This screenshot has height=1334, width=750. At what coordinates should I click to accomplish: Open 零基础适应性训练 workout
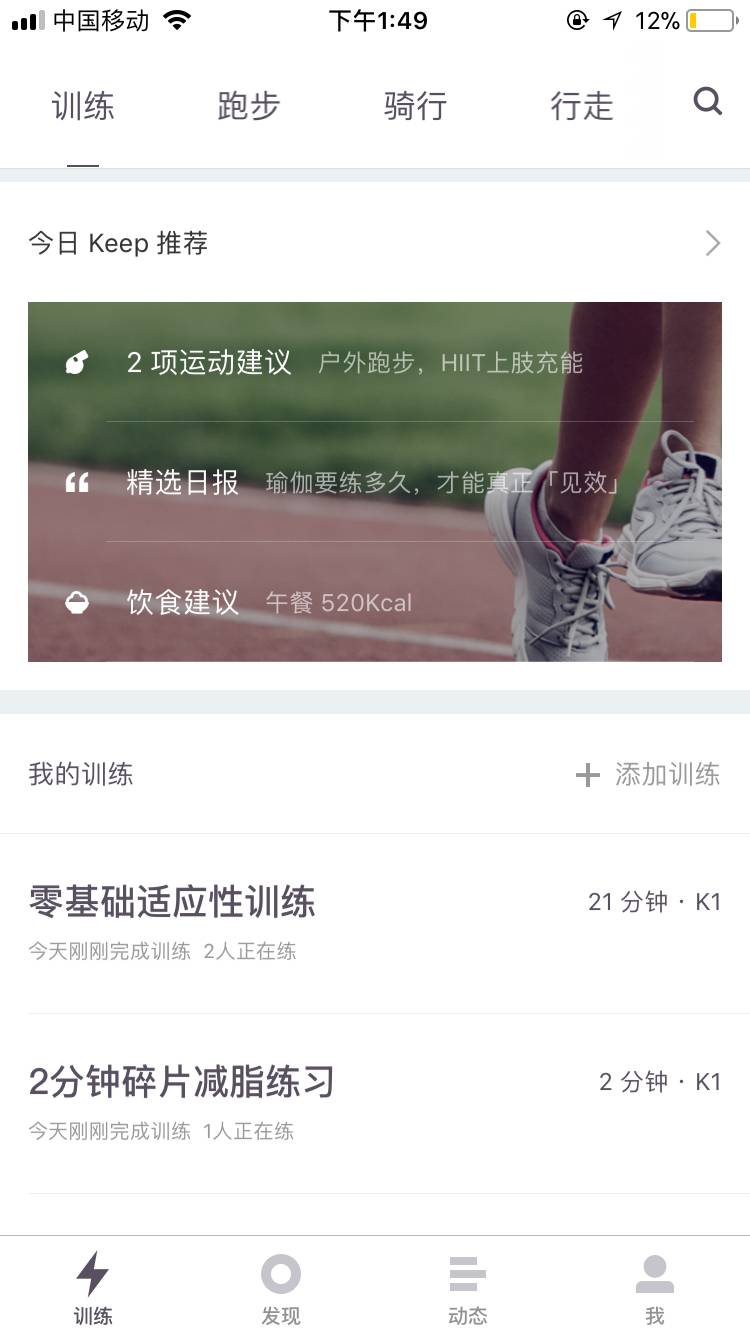[374, 922]
